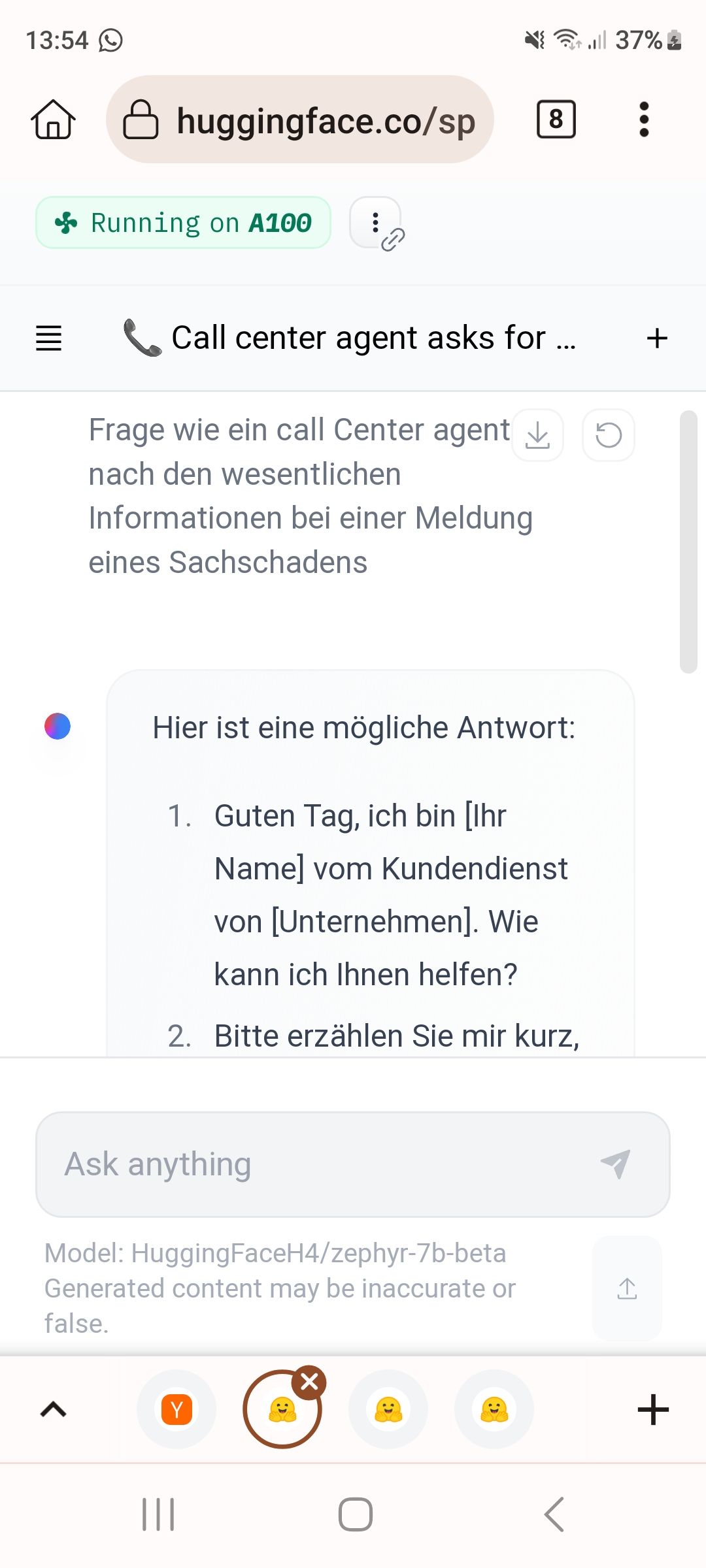Tap the Running on A100 badge
The image size is (706, 1568).
point(183,223)
